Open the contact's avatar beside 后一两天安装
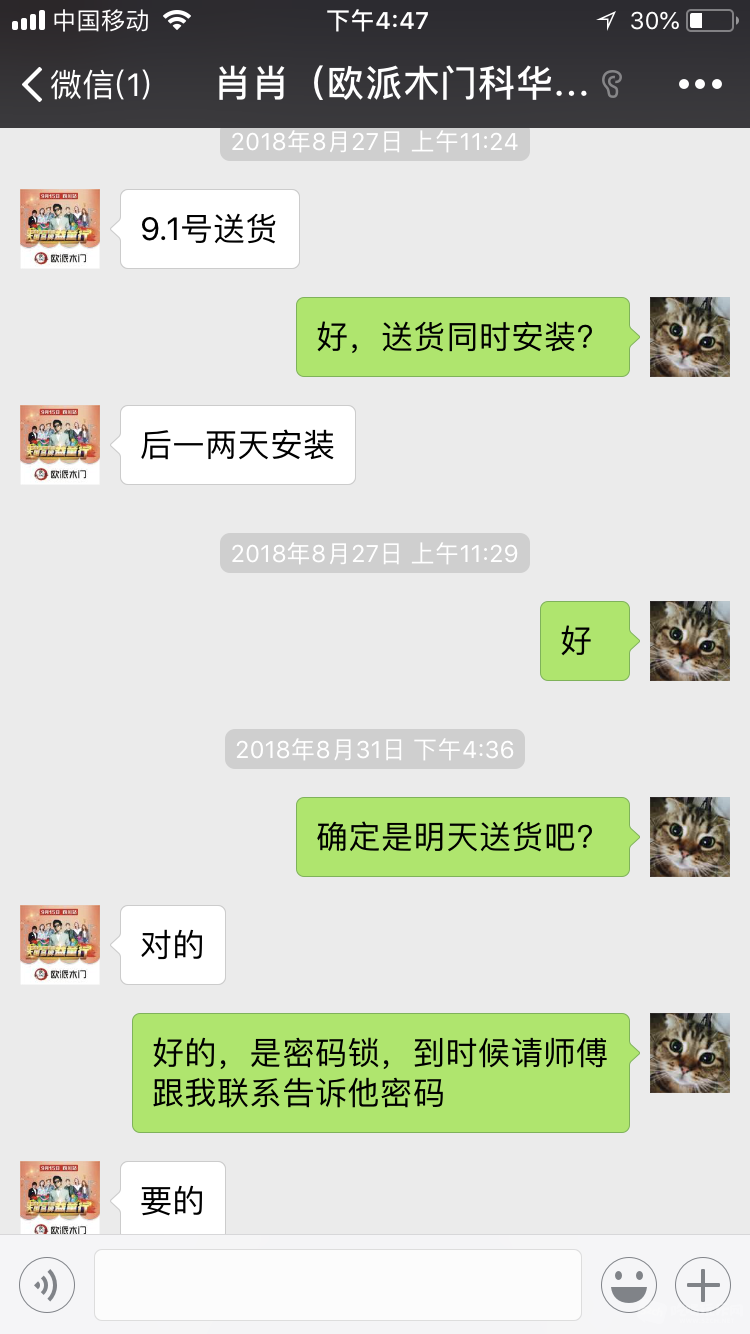The height and width of the screenshot is (1334, 750). tap(60, 445)
